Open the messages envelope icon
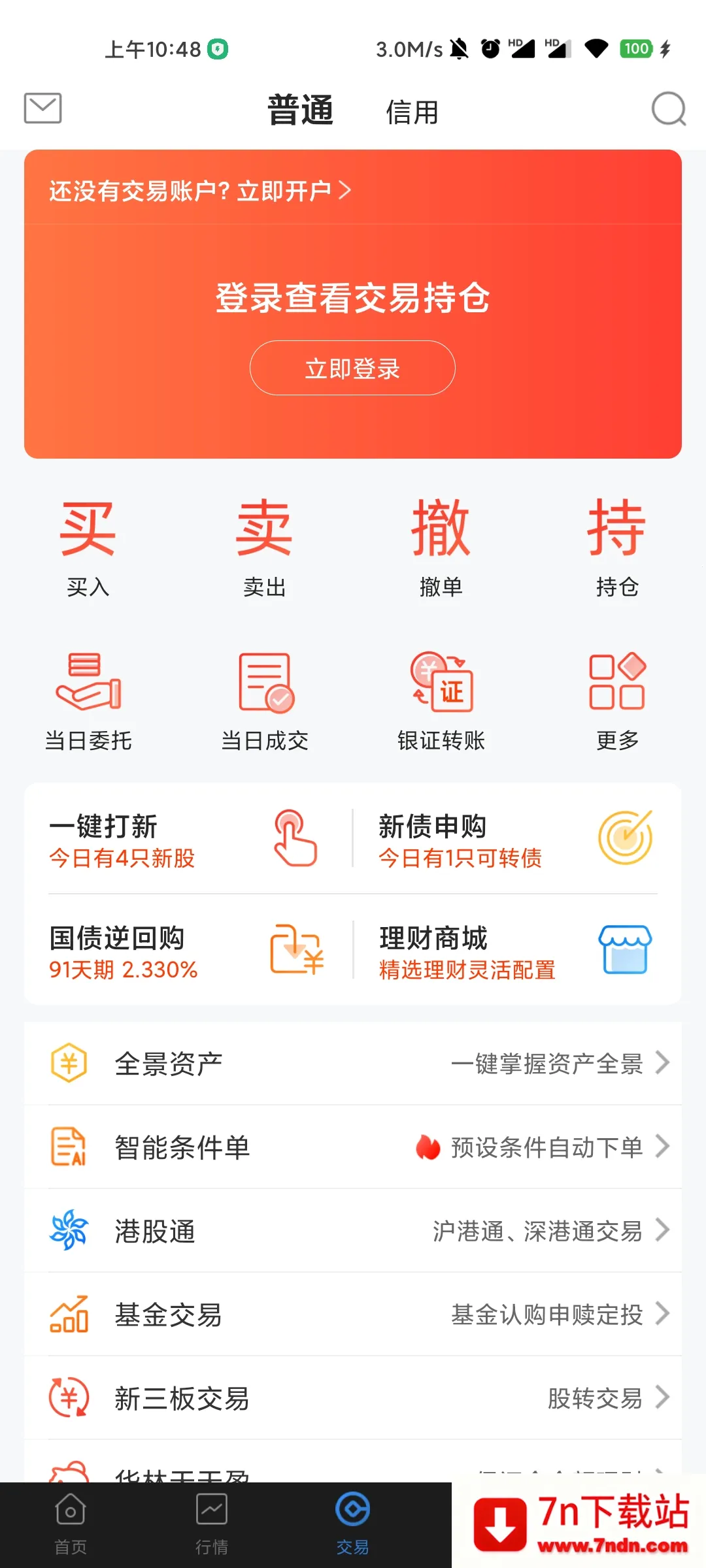The height and width of the screenshot is (1568, 706). click(43, 108)
